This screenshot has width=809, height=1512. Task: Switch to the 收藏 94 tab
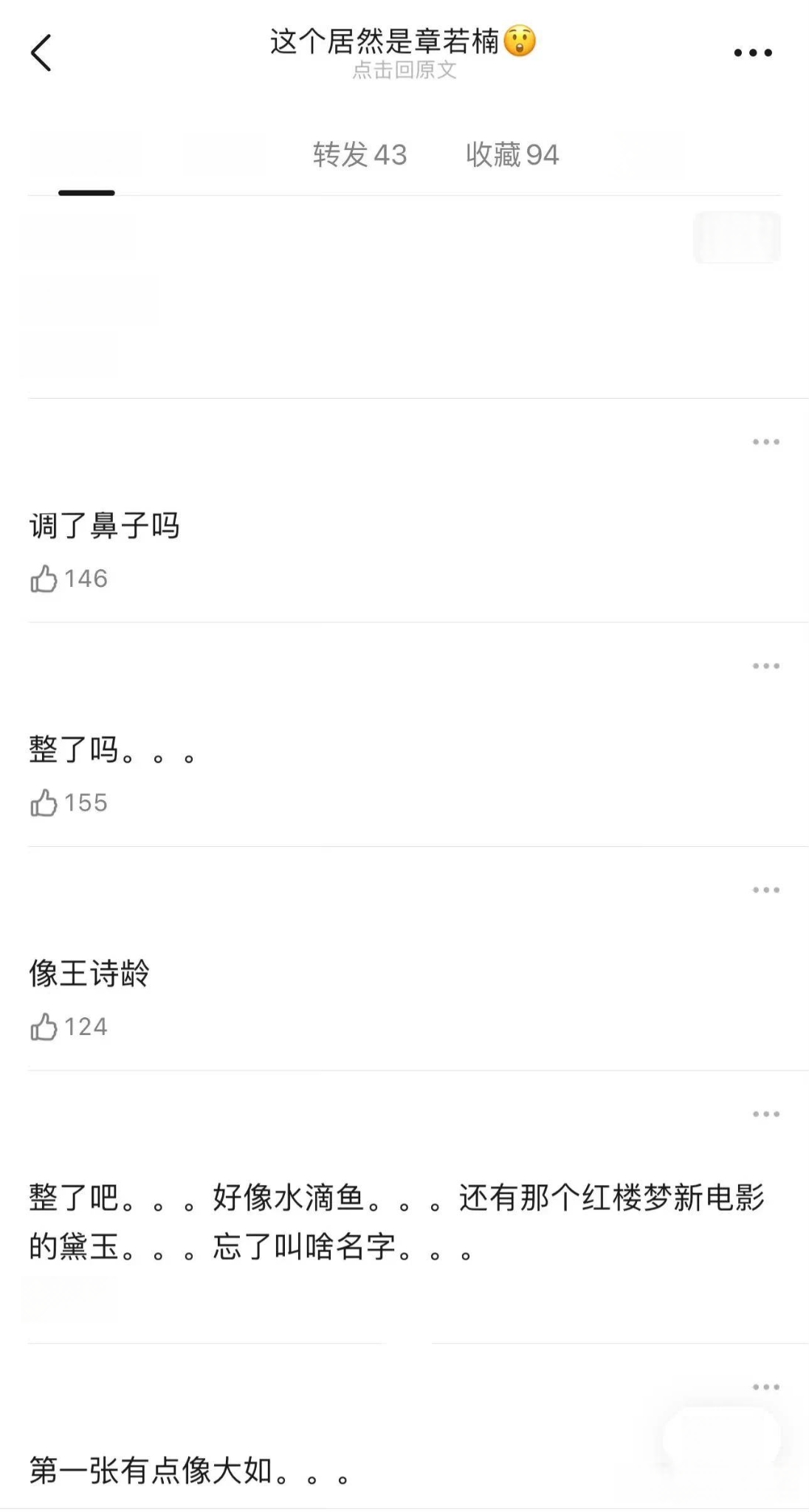(512, 154)
